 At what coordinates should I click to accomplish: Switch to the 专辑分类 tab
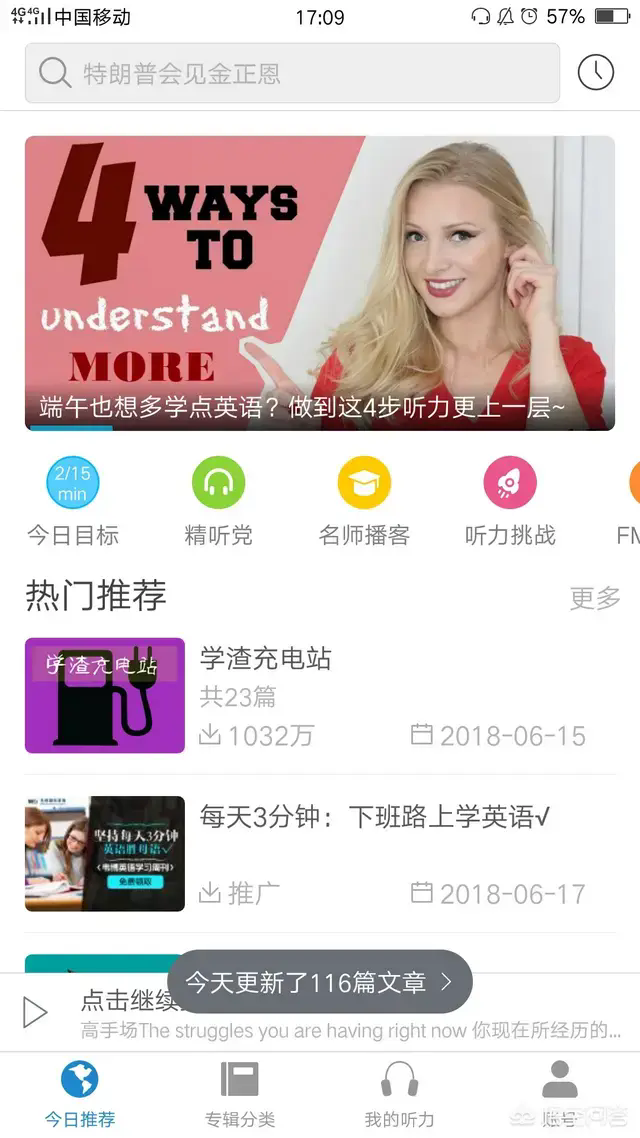coord(240,1094)
